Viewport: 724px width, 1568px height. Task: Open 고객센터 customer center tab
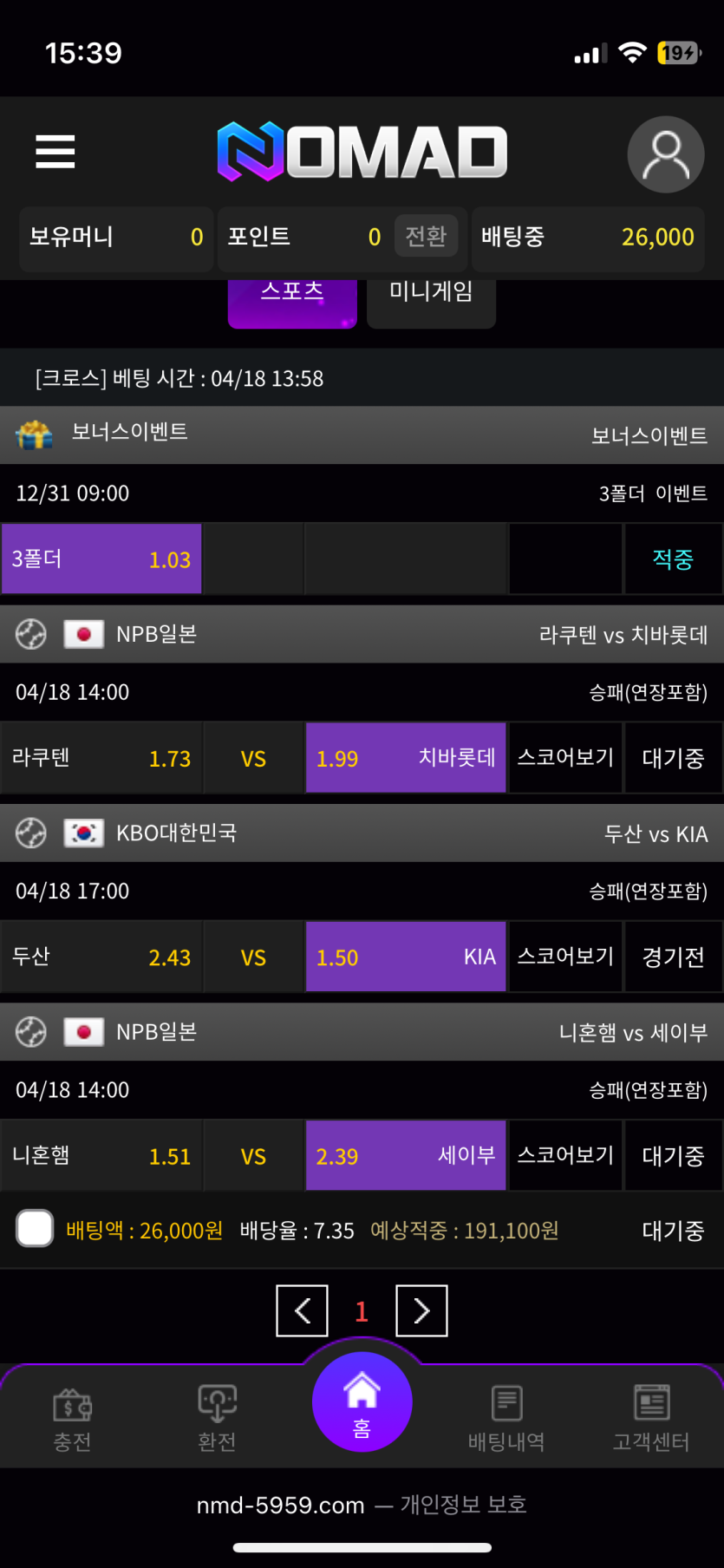pos(651,1417)
